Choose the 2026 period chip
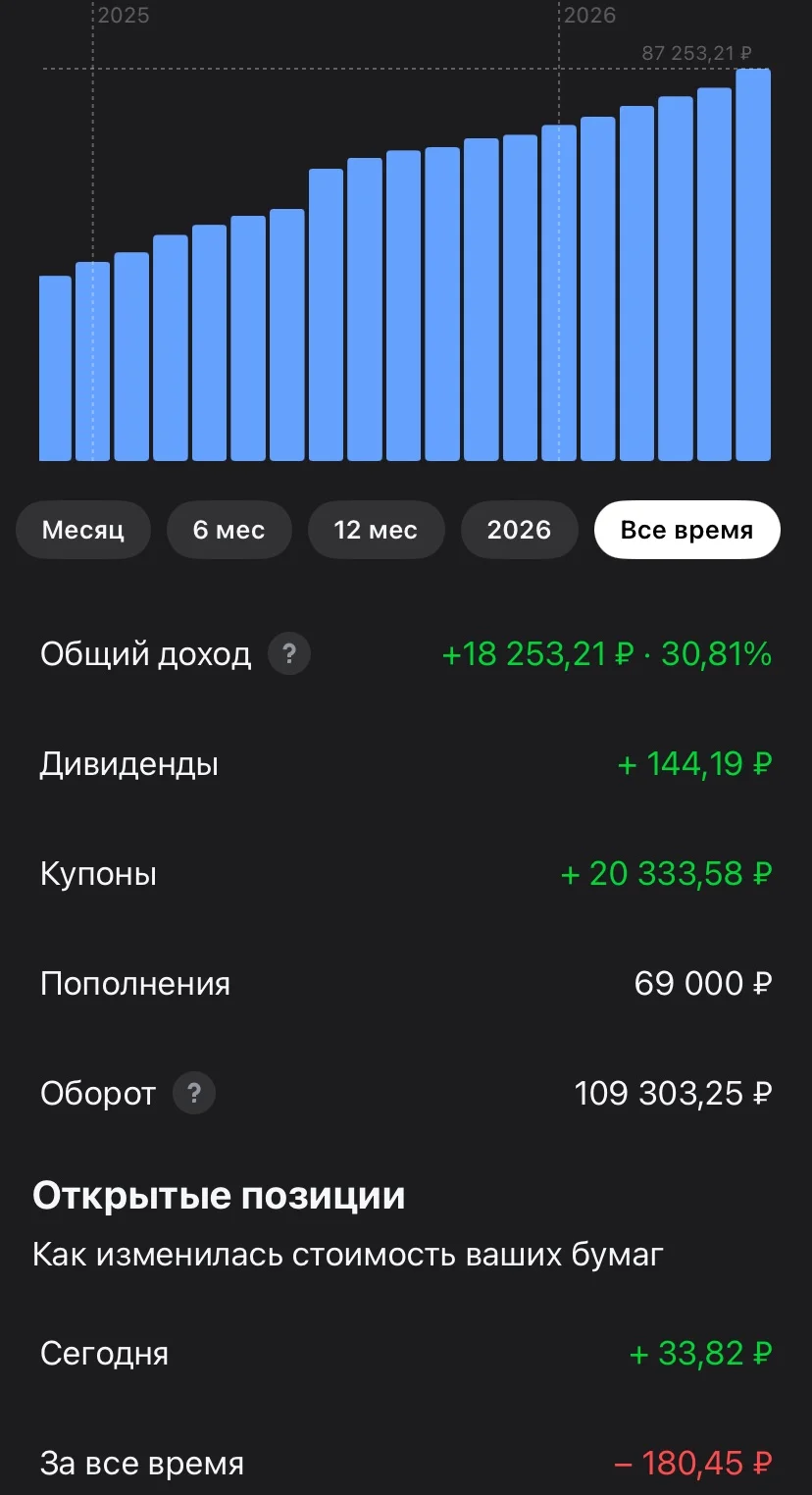 click(519, 530)
